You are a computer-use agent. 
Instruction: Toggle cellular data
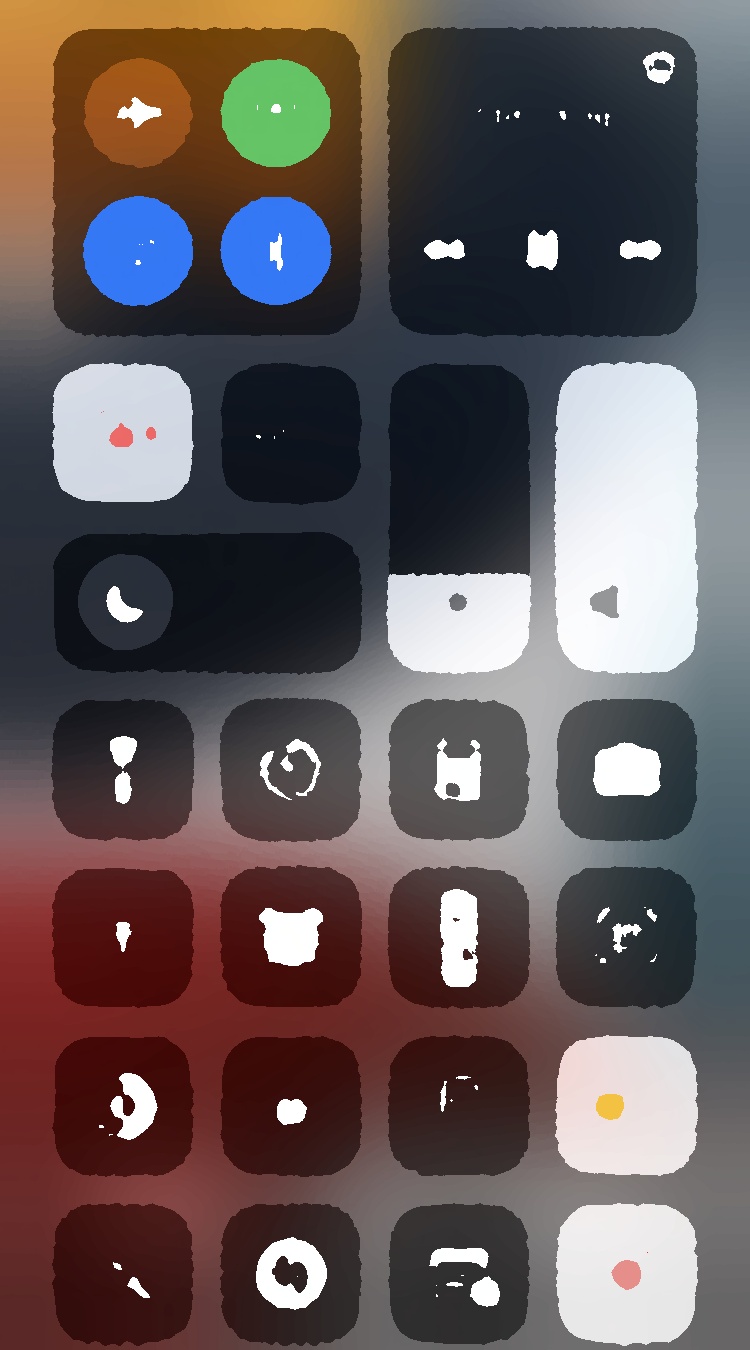(x=275, y=111)
